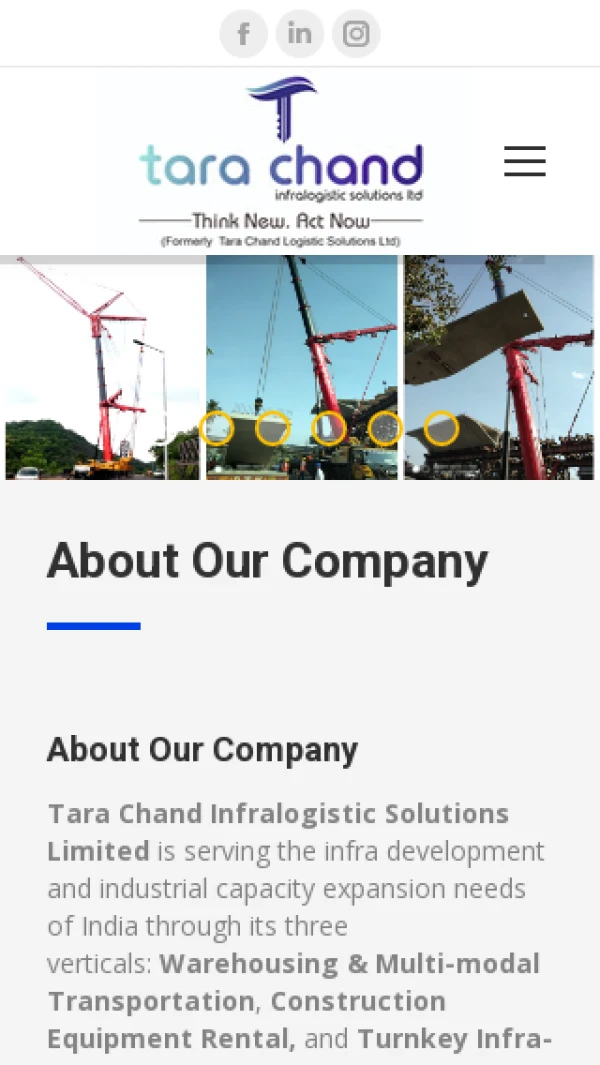Open the Facebook page icon
The height and width of the screenshot is (1065, 600).
[243, 34]
